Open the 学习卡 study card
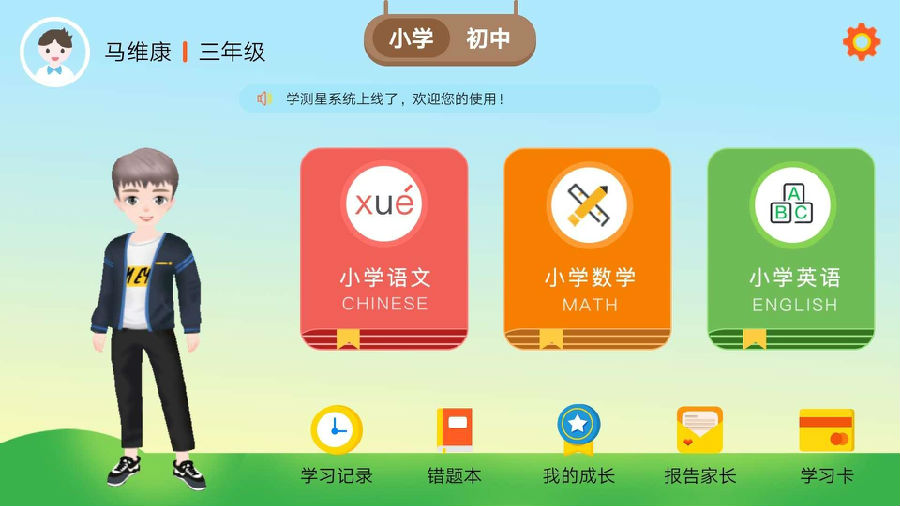 (826, 444)
